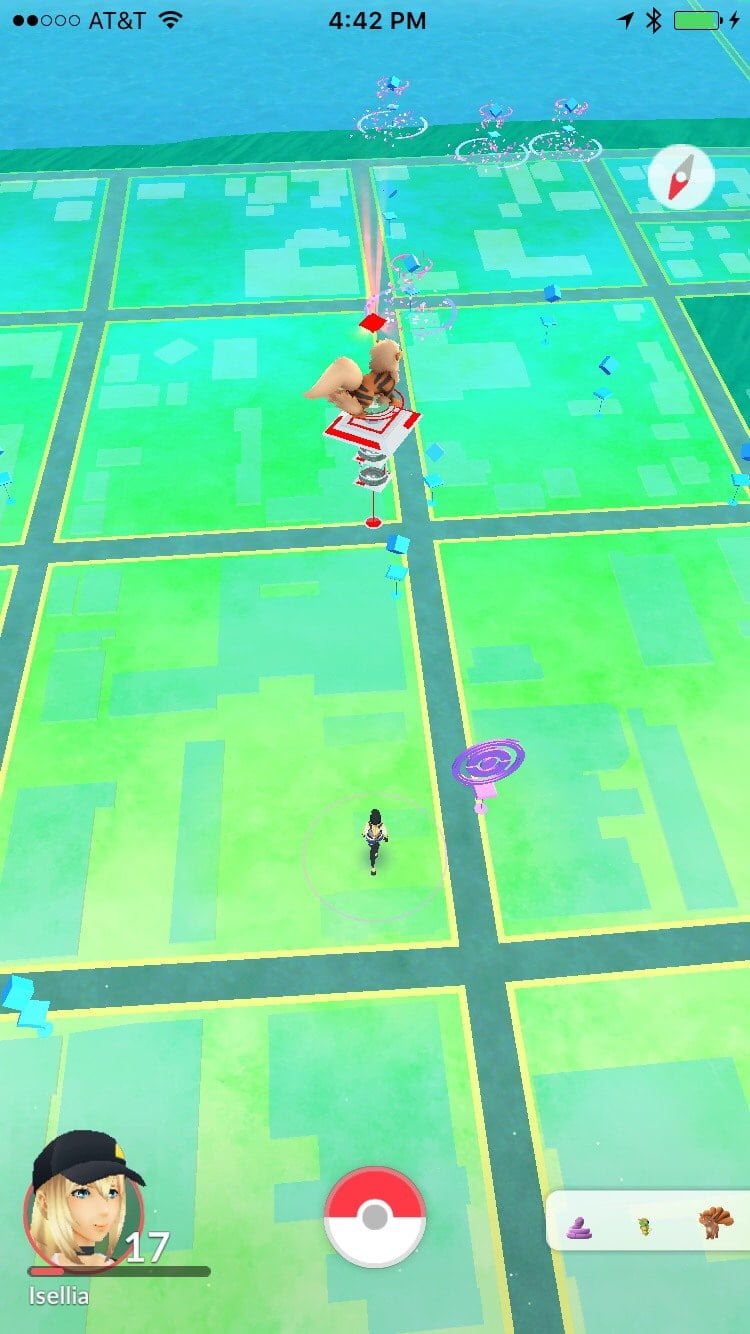Open the Poké Ball main menu
750x1334 pixels.
pos(375,1217)
